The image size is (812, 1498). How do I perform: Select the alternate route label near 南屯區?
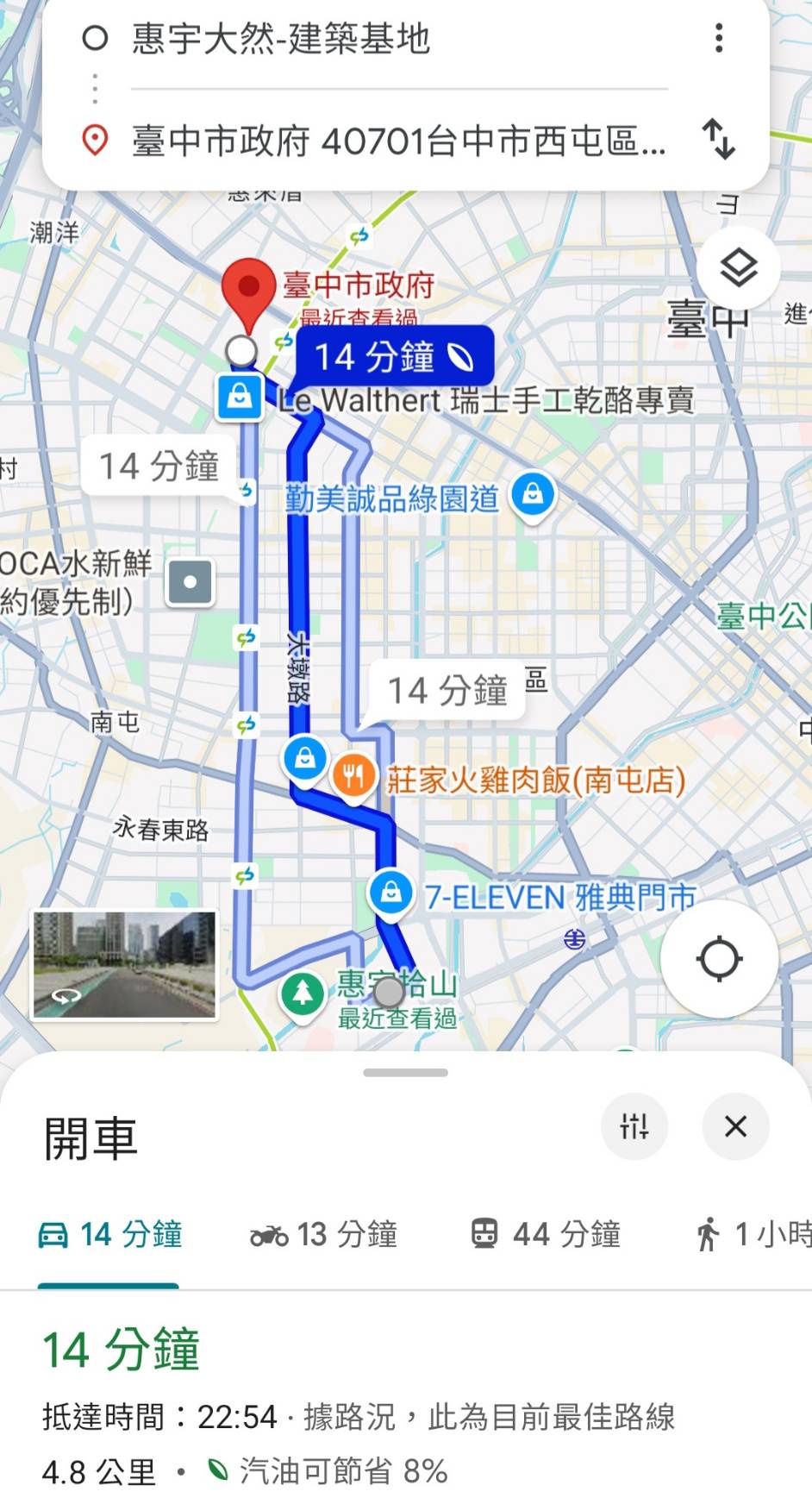pos(447,690)
